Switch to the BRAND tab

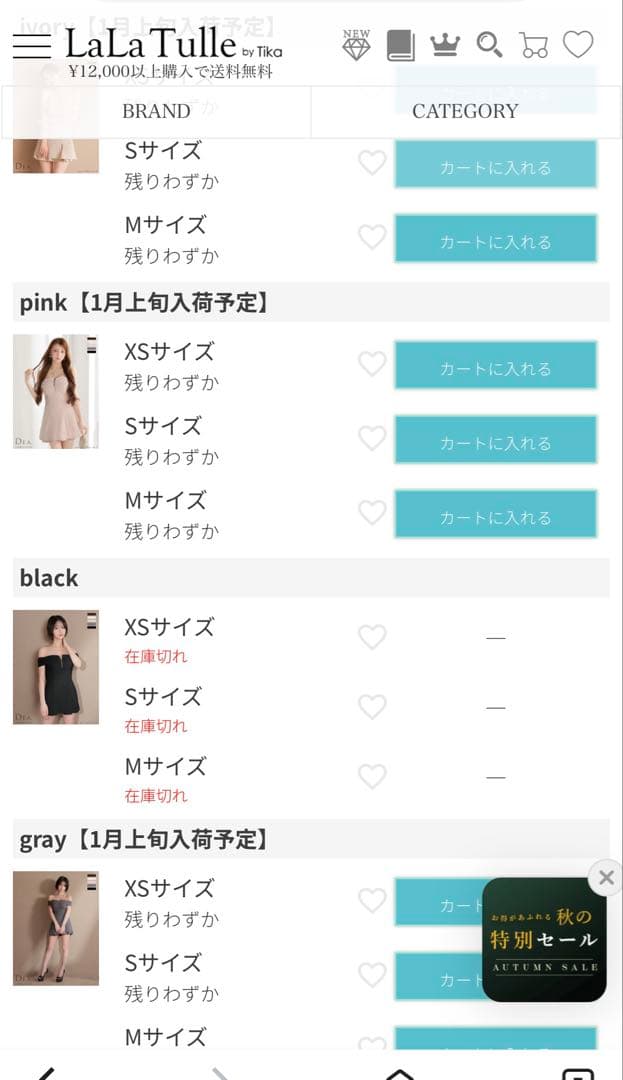coord(156,111)
